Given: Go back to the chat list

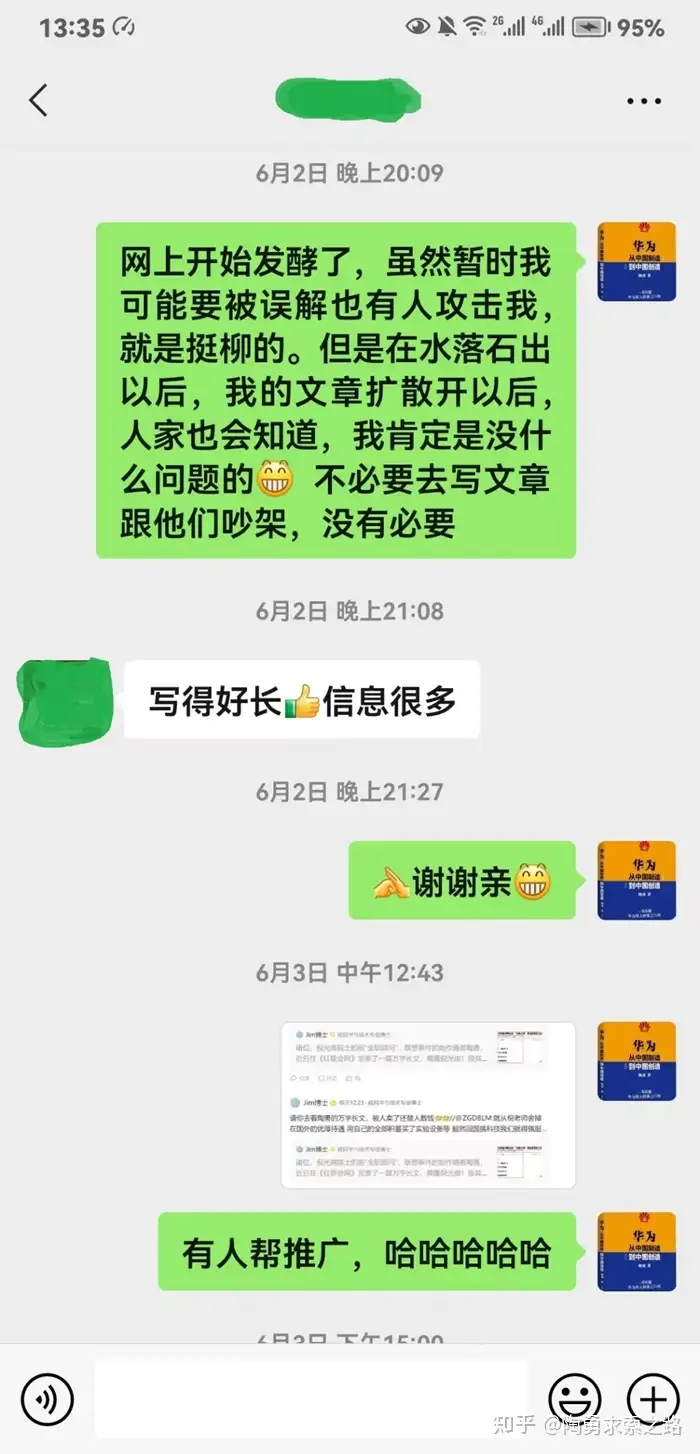Looking at the screenshot, I should pos(39,100).
